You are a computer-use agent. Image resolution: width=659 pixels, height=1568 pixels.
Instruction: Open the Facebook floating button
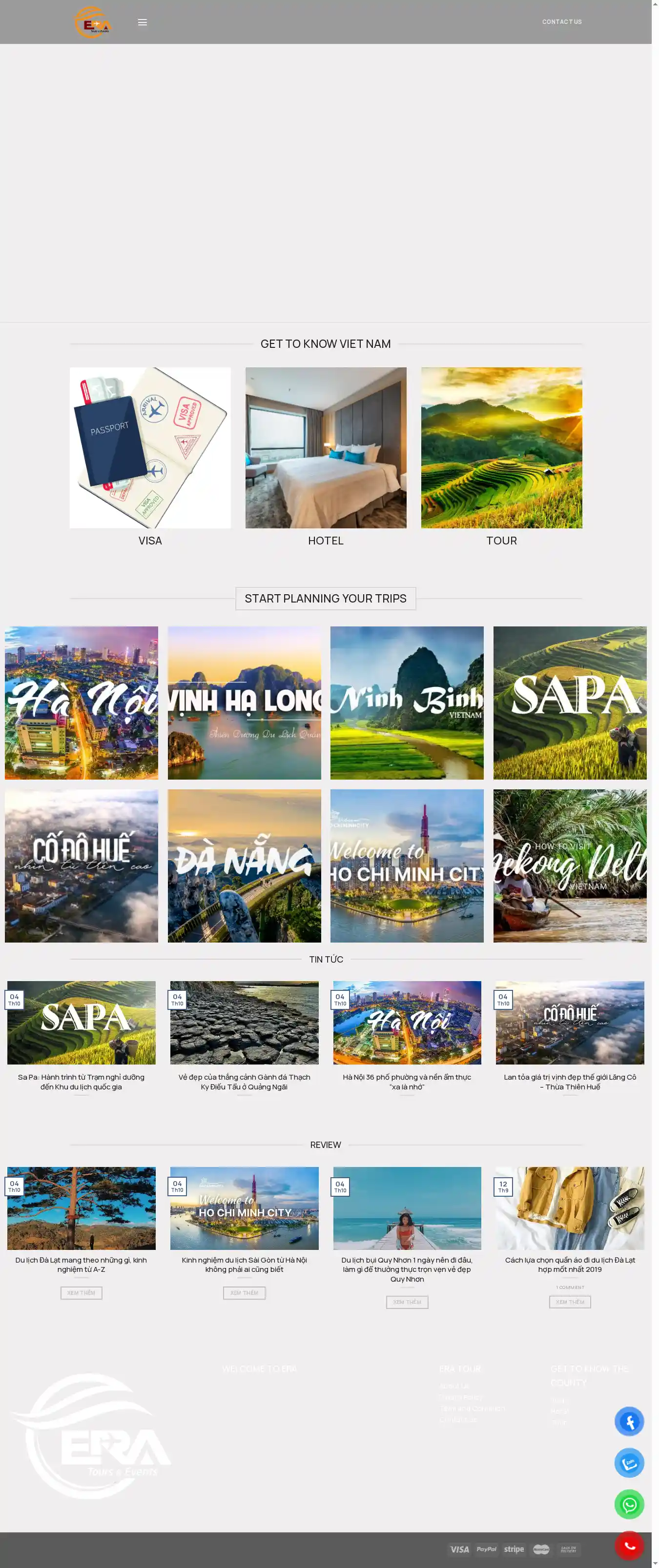tap(629, 1422)
